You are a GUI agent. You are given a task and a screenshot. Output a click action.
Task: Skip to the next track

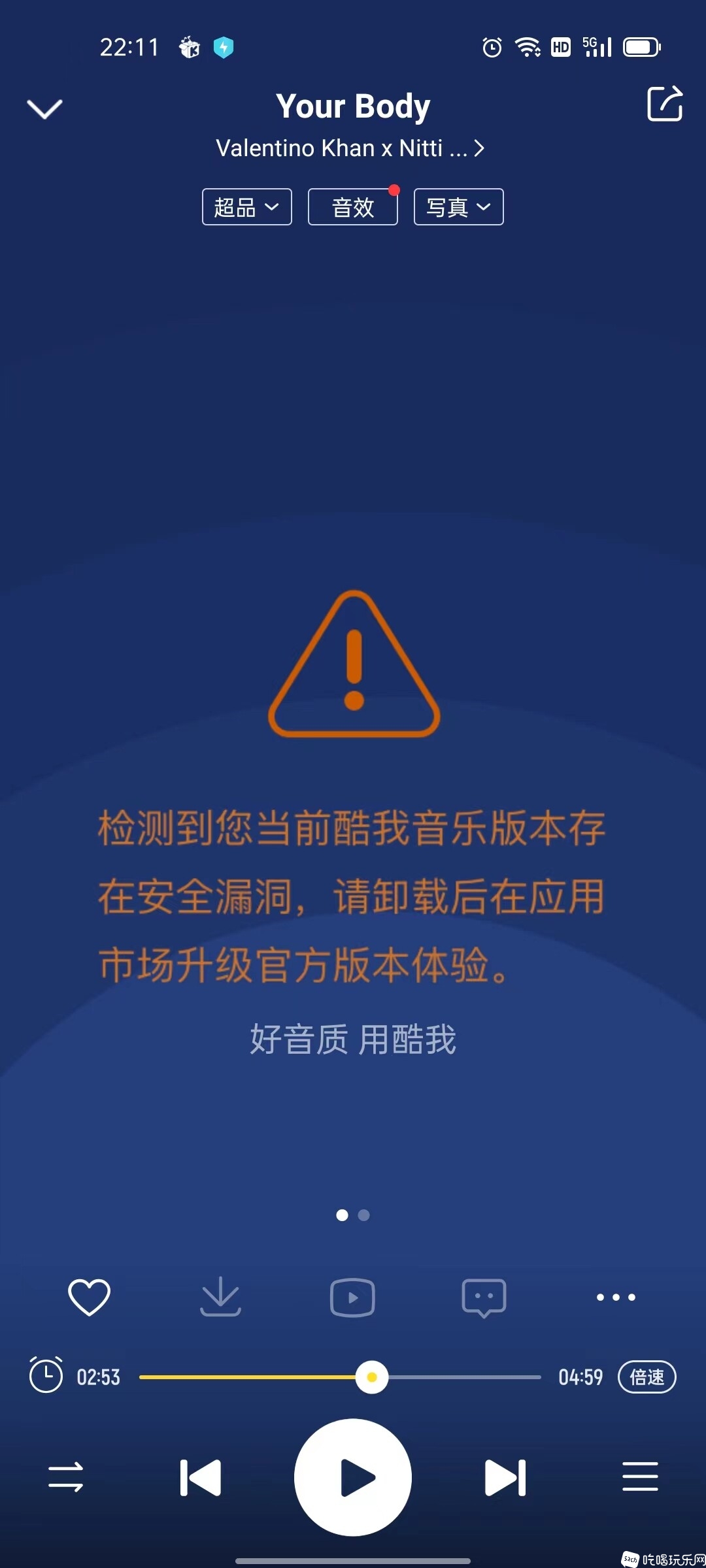505,1477
